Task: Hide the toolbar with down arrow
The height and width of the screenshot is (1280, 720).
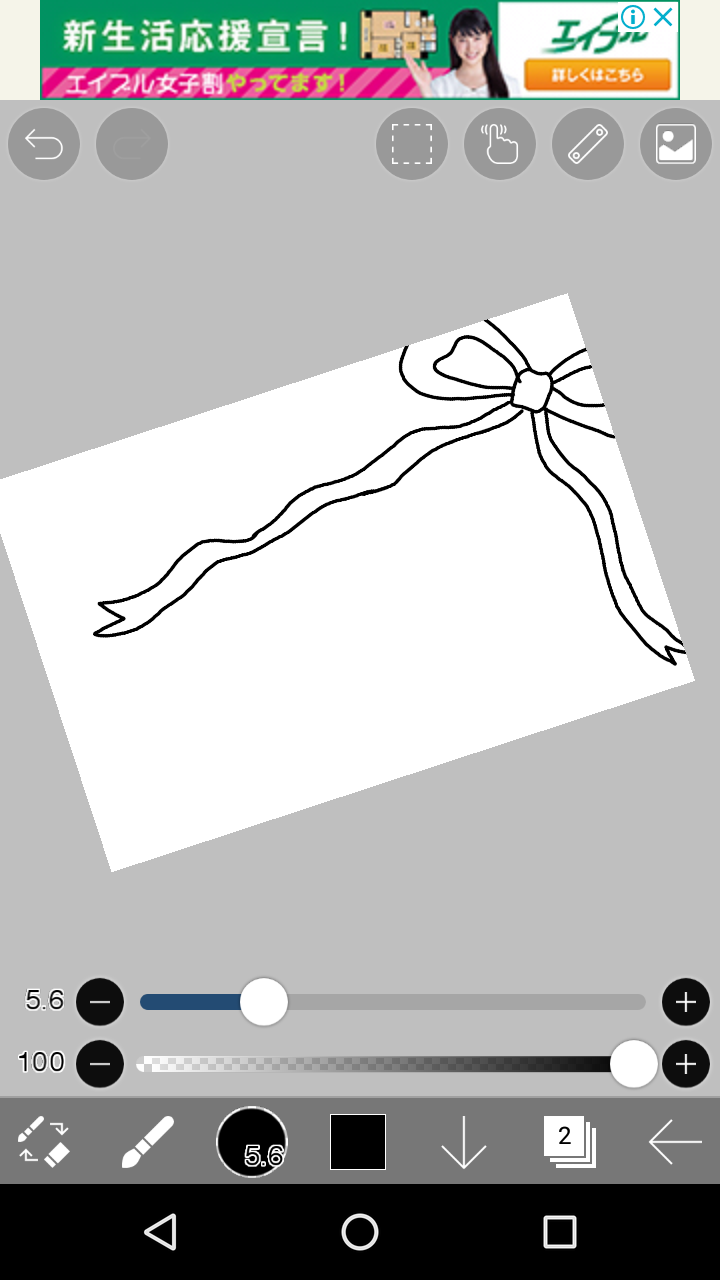Action: 464,1142
